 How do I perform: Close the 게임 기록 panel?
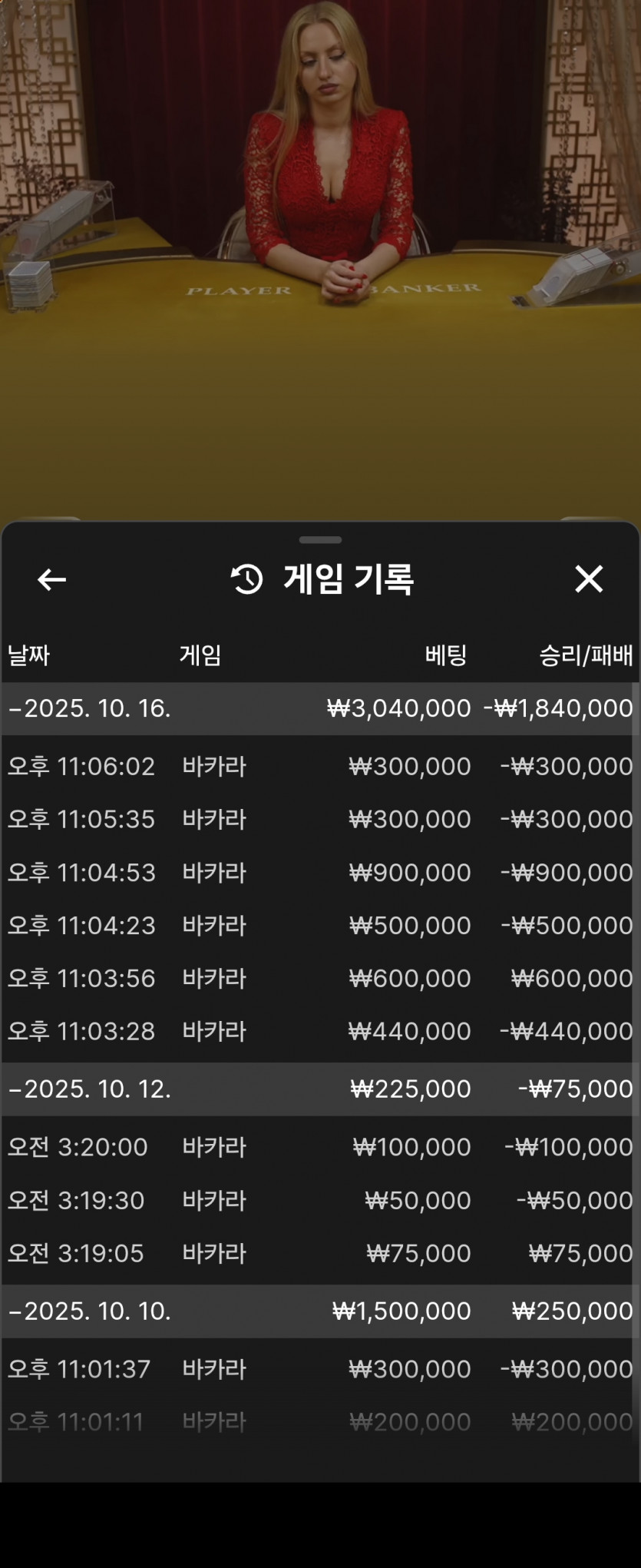(589, 579)
